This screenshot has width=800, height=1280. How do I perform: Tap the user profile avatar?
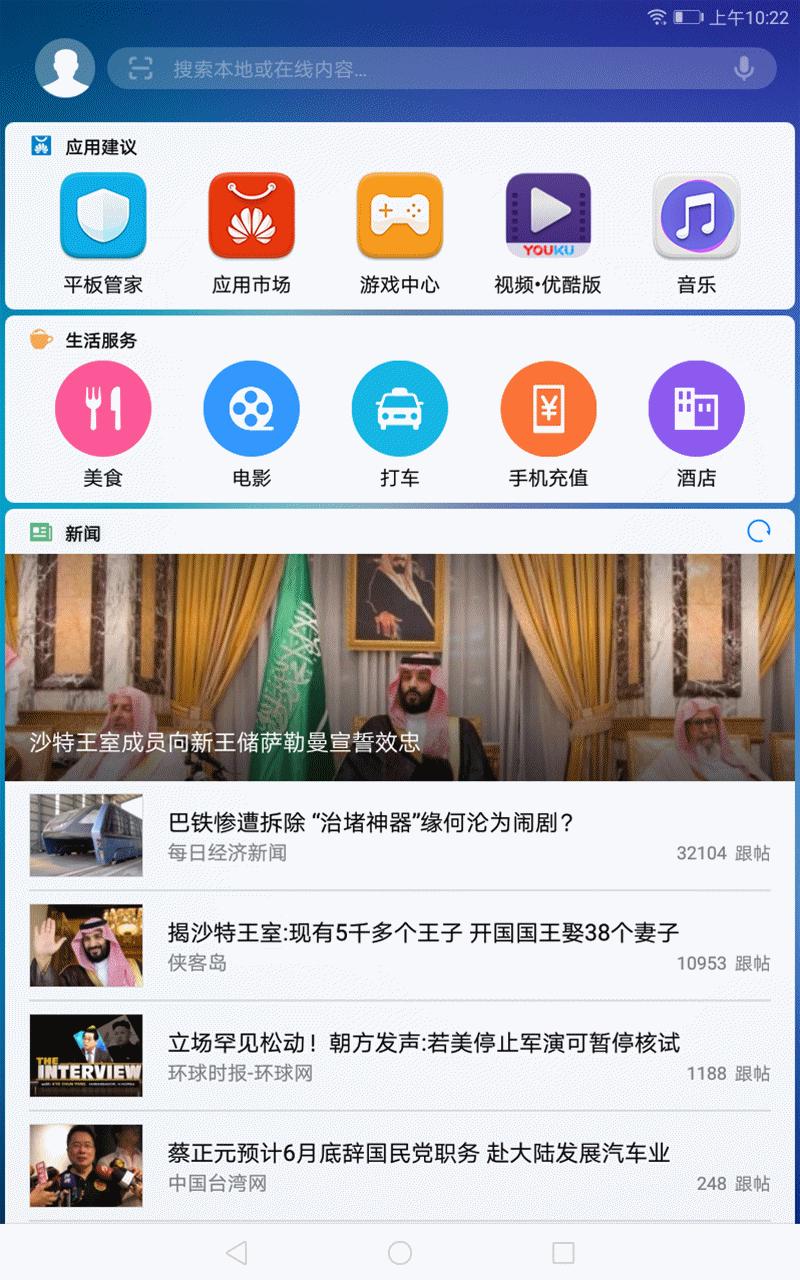click(65, 68)
